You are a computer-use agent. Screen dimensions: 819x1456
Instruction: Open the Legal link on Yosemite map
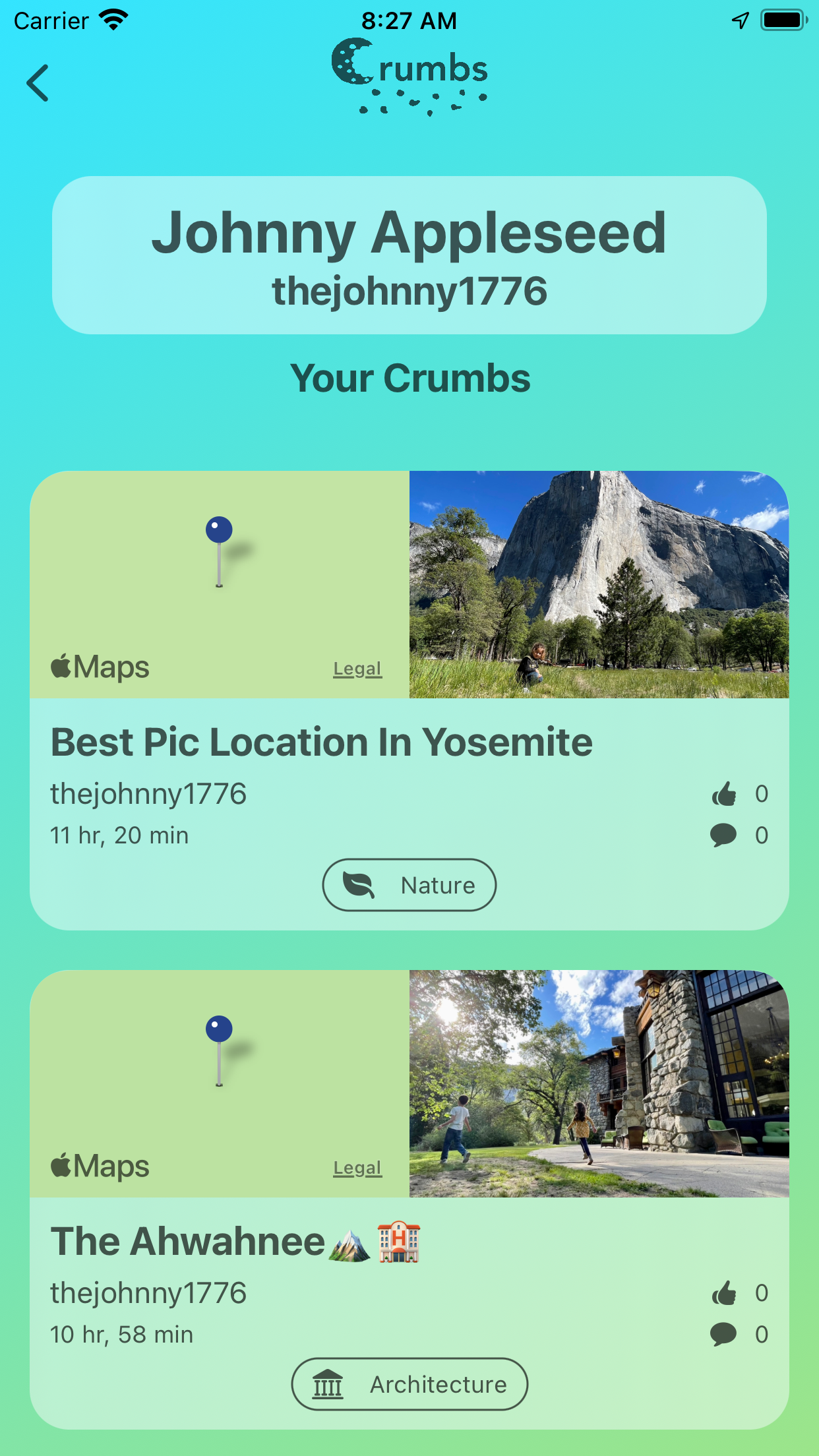tap(357, 669)
